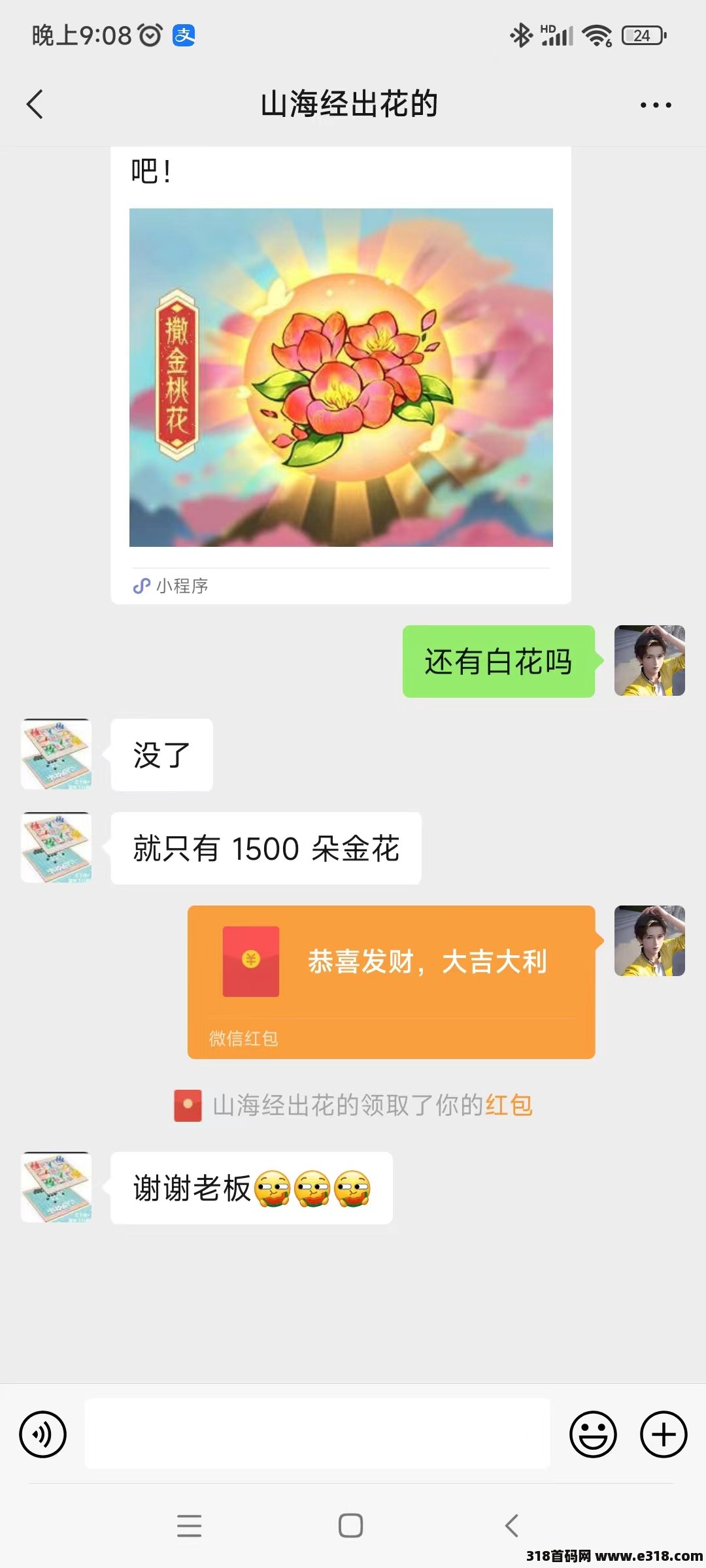Tap the system home button
Screen dimensions: 706x1568
point(351,1526)
